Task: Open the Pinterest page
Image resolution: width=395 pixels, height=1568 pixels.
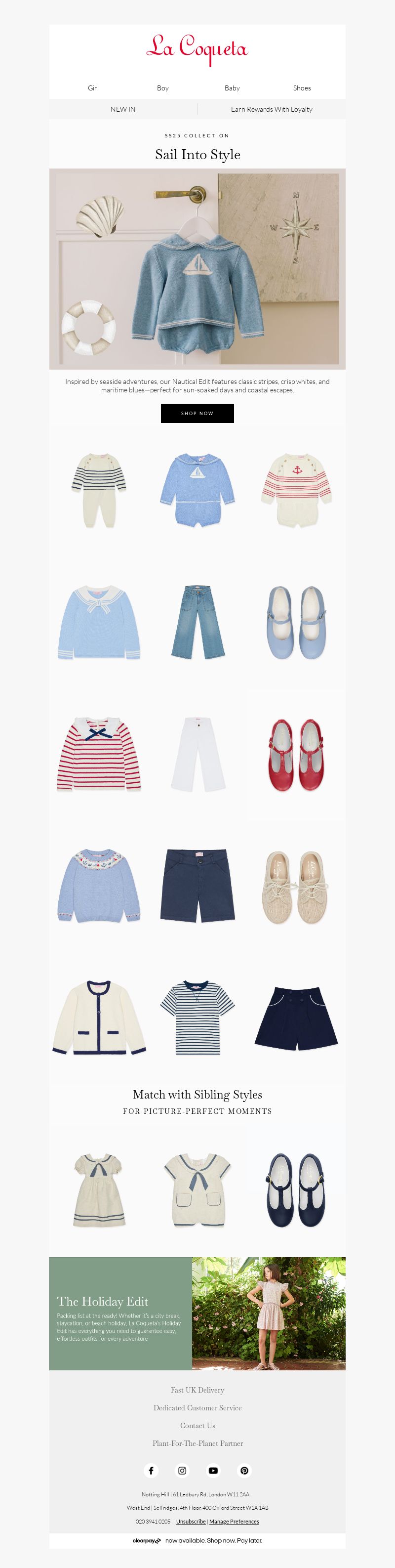Action: [x=244, y=1471]
